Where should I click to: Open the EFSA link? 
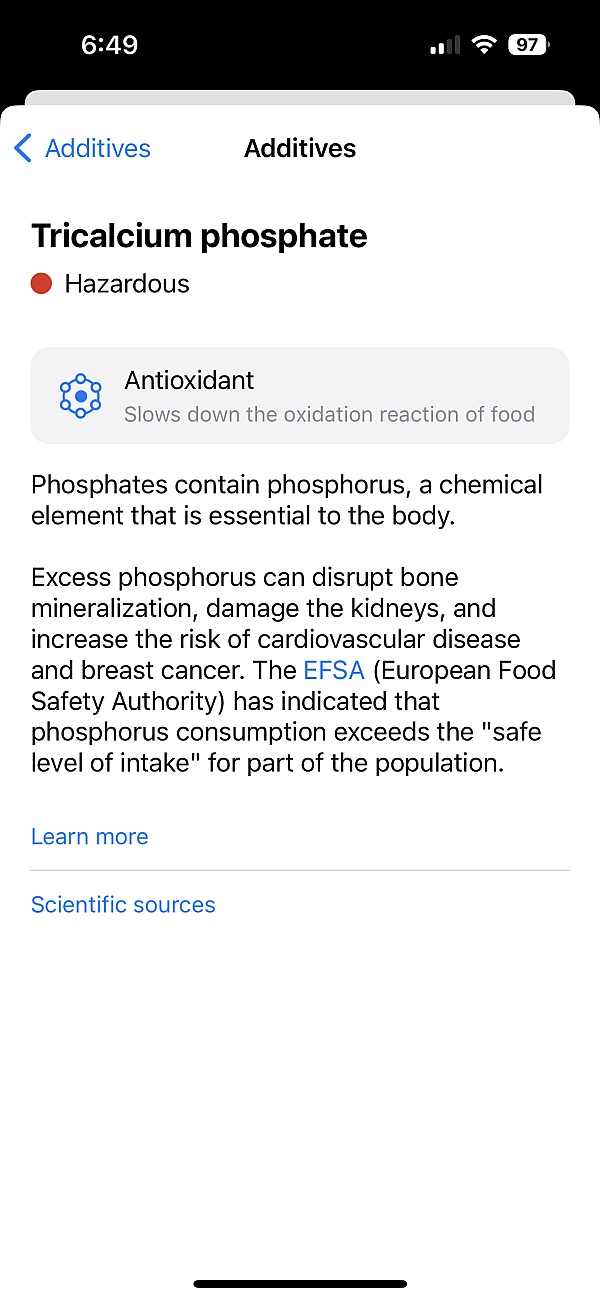click(x=334, y=670)
